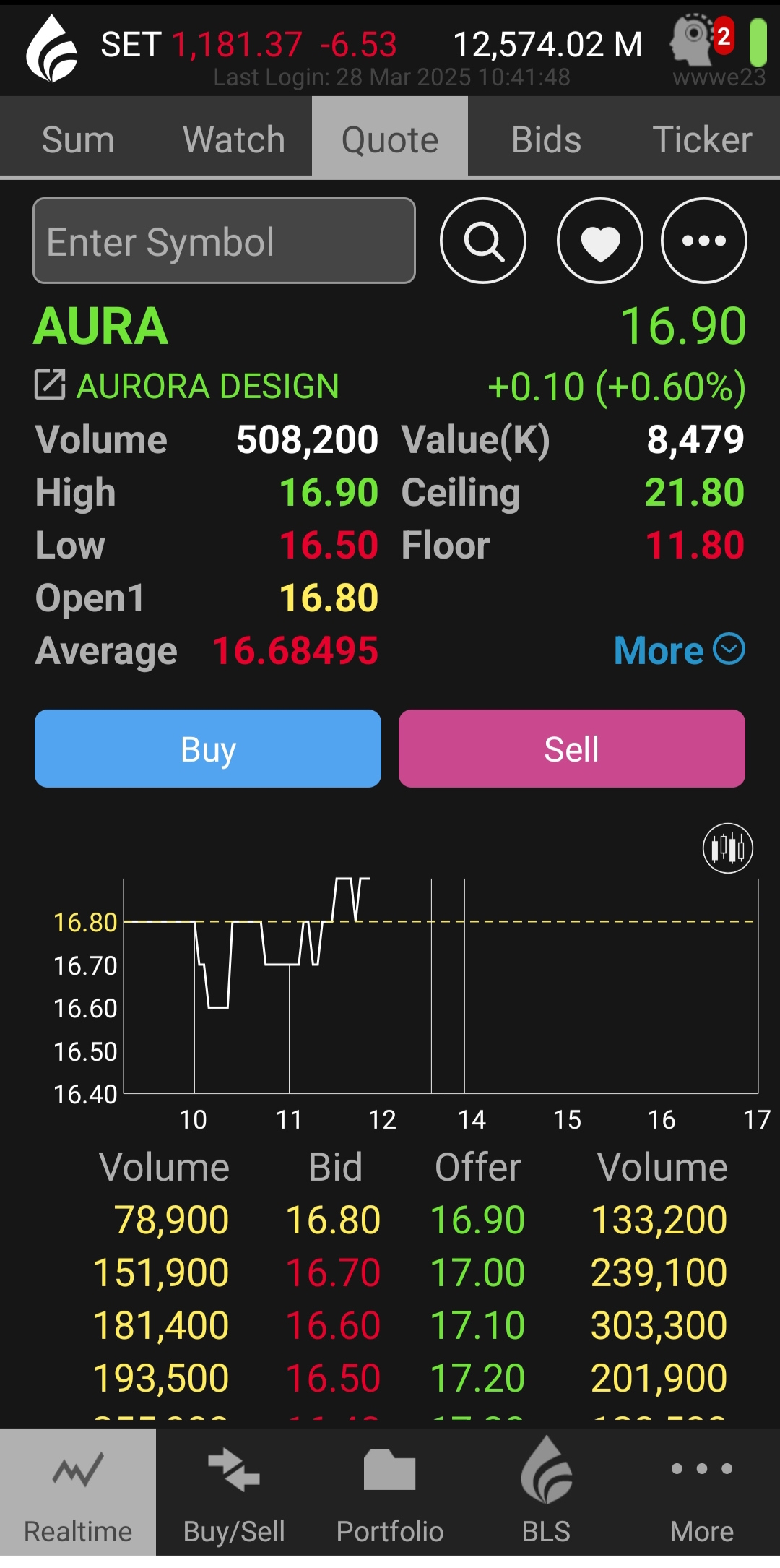Add AURA to favorites with heart icon
This screenshot has width=780, height=1568.
click(600, 241)
